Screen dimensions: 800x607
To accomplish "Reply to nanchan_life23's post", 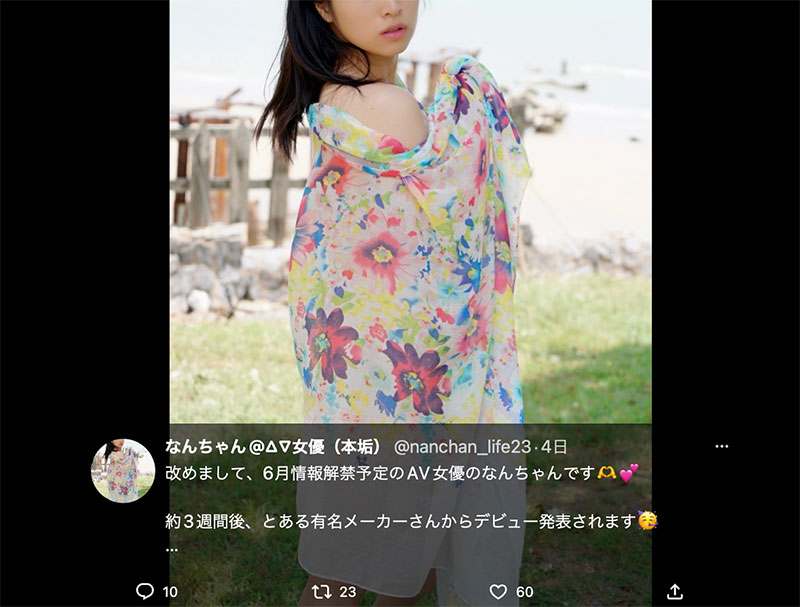I will click(145, 591).
